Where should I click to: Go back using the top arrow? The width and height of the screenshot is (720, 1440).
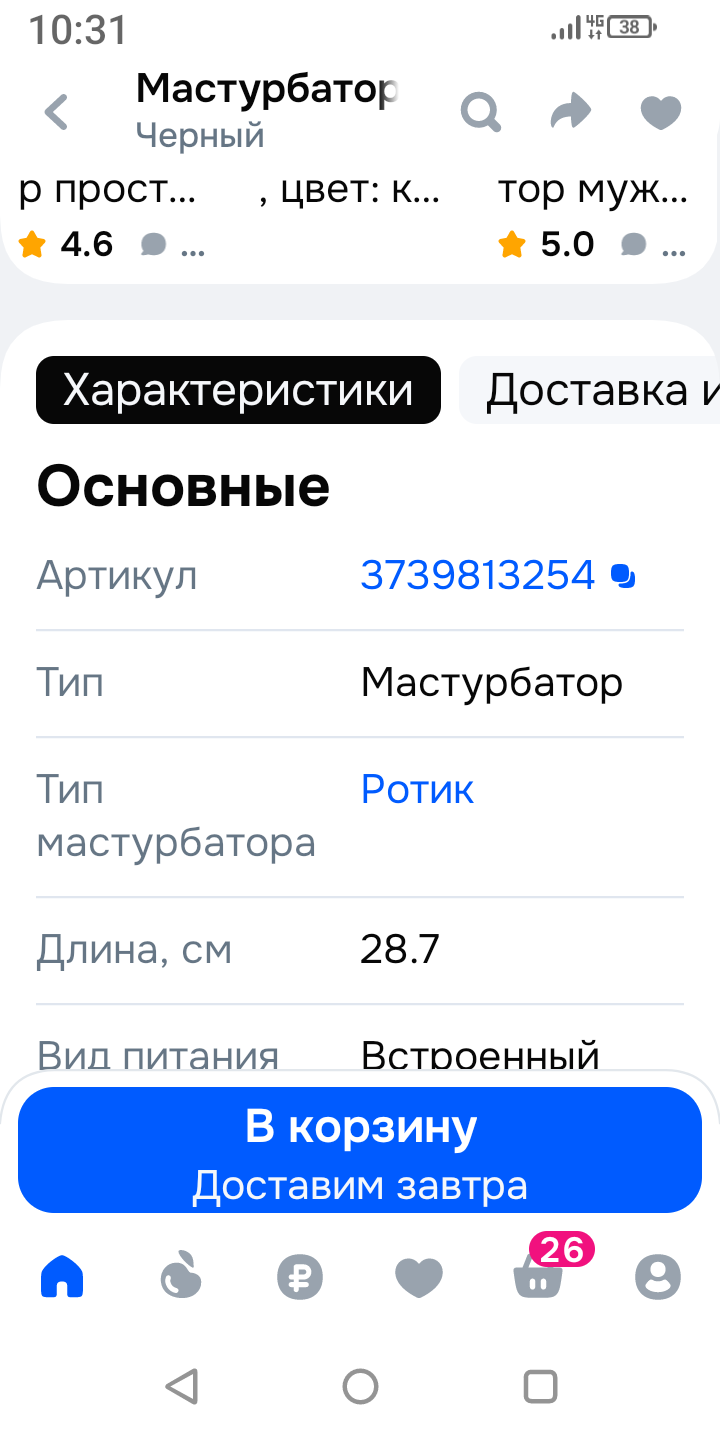(x=57, y=112)
